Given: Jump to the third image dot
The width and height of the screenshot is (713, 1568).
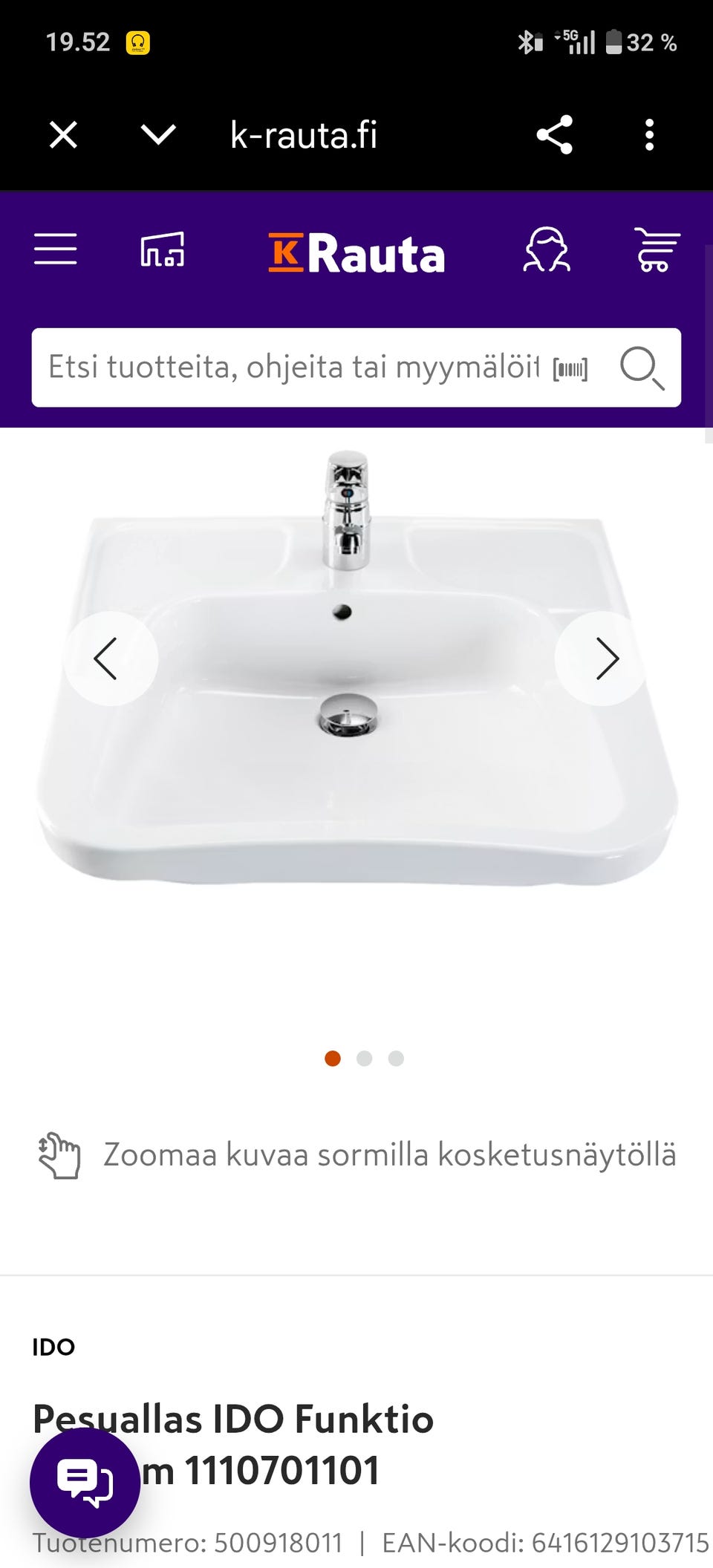Looking at the screenshot, I should point(396,1058).
